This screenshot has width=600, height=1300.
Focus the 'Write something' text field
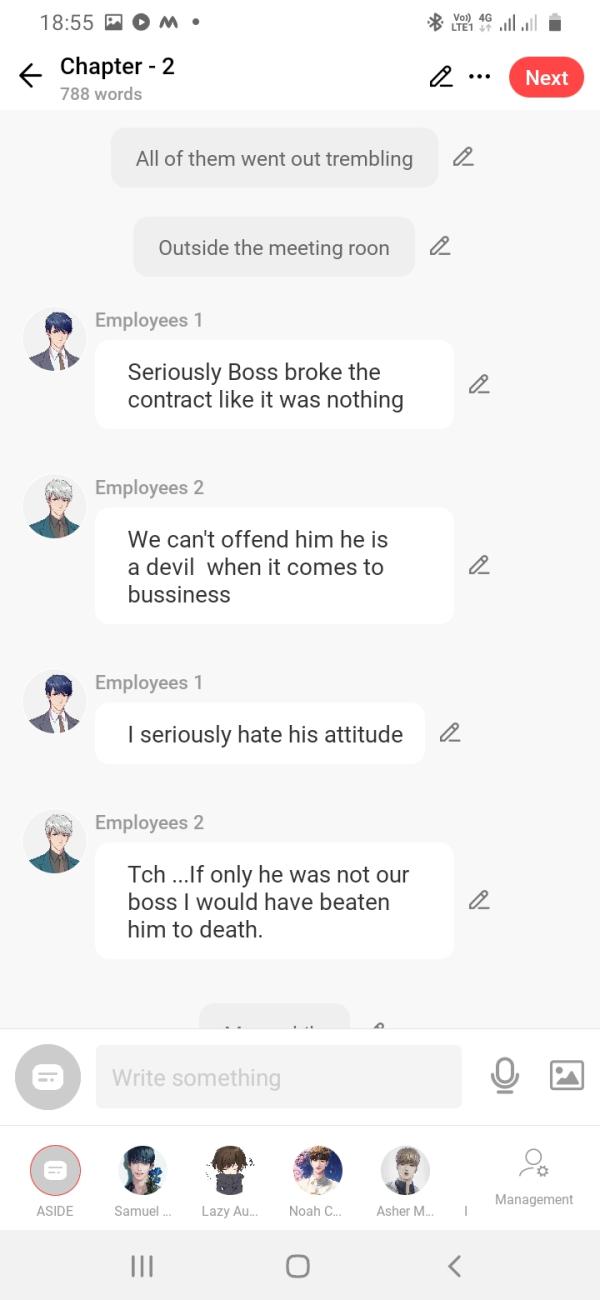tap(278, 1077)
